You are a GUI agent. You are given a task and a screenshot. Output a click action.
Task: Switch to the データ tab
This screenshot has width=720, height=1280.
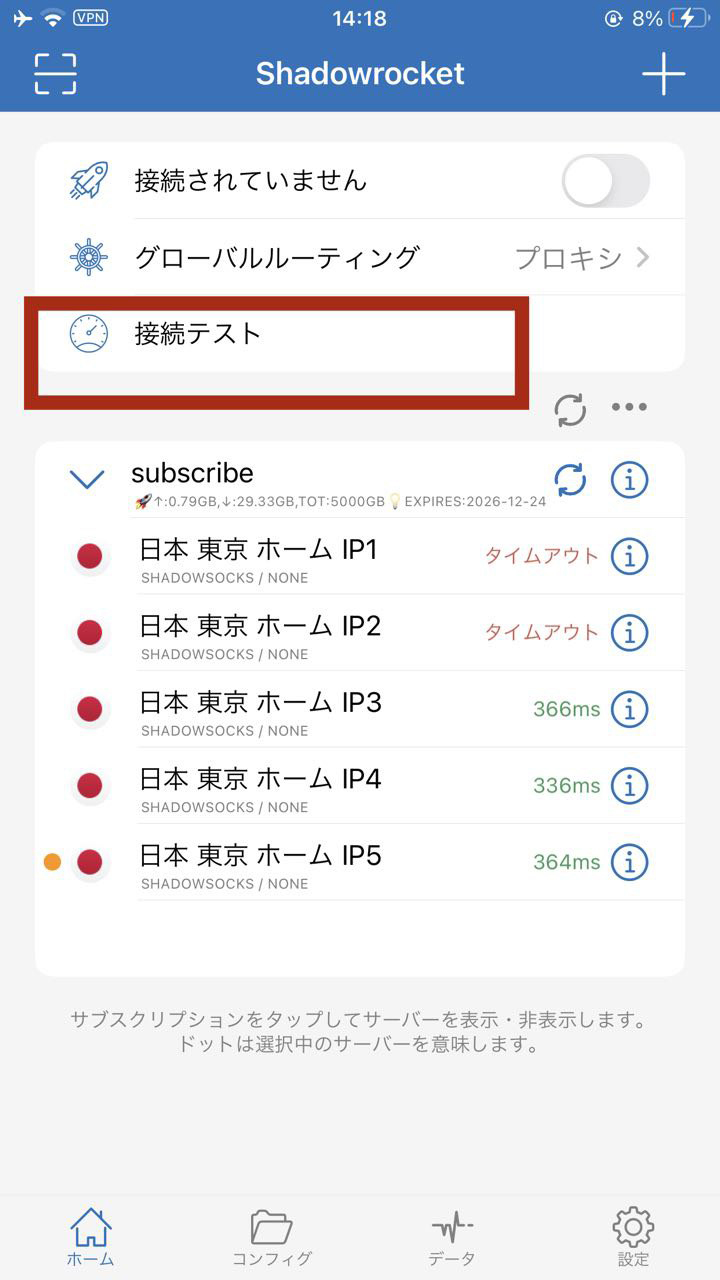pos(452,1238)
